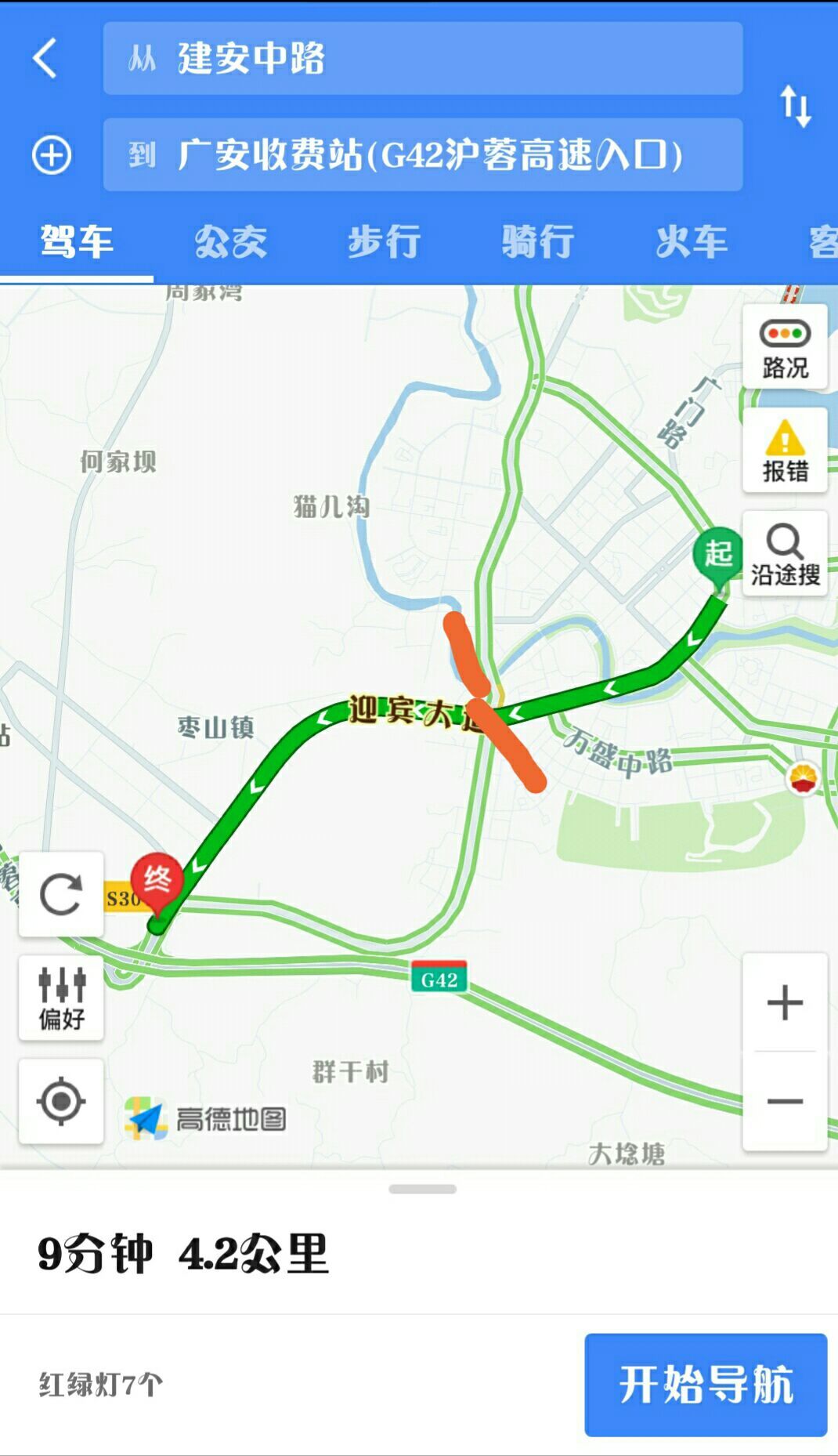Edit the starting point 建安中路
Viewport: 838px width, 1456px height.
pos(423,59)
